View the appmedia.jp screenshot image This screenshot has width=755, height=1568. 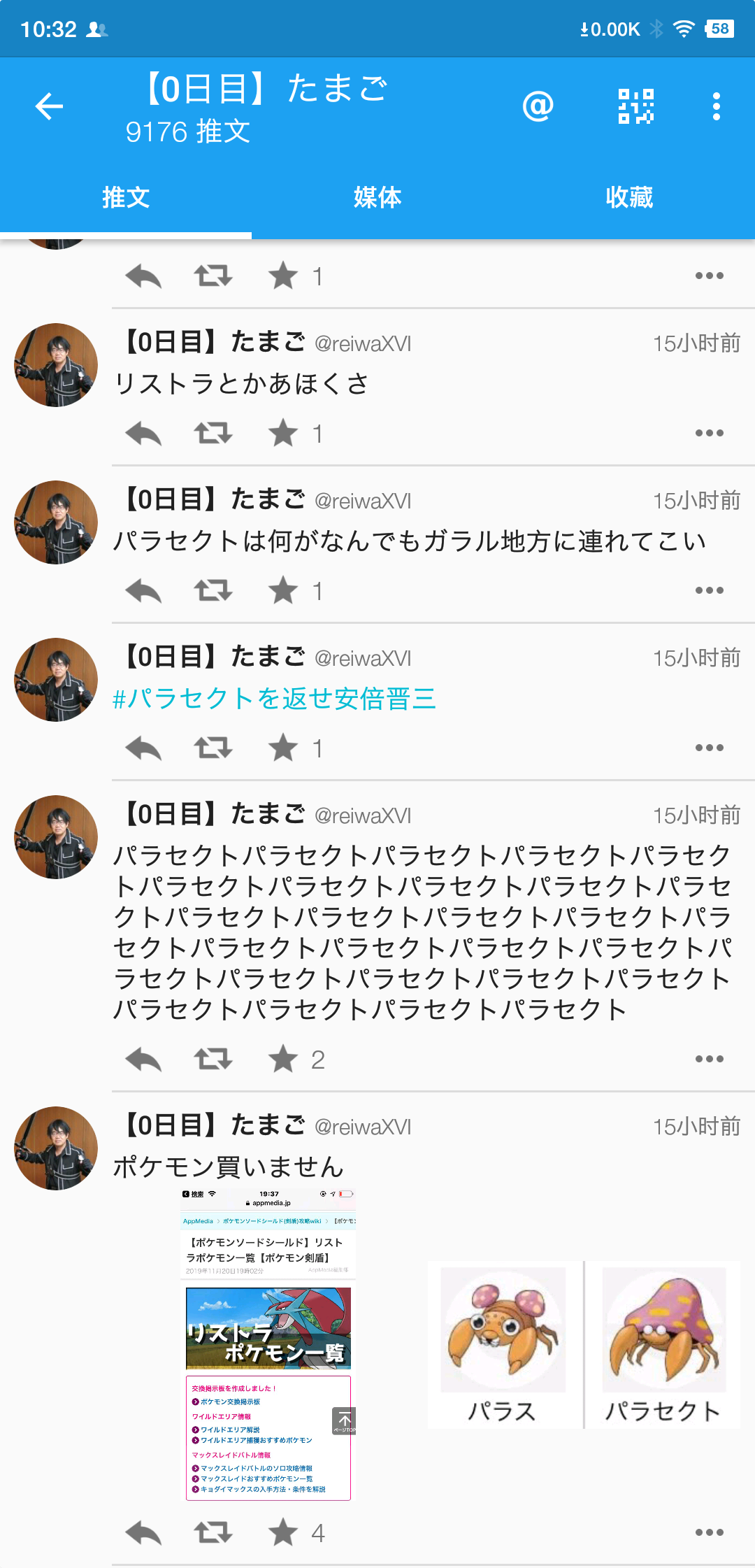(269, 1344)
